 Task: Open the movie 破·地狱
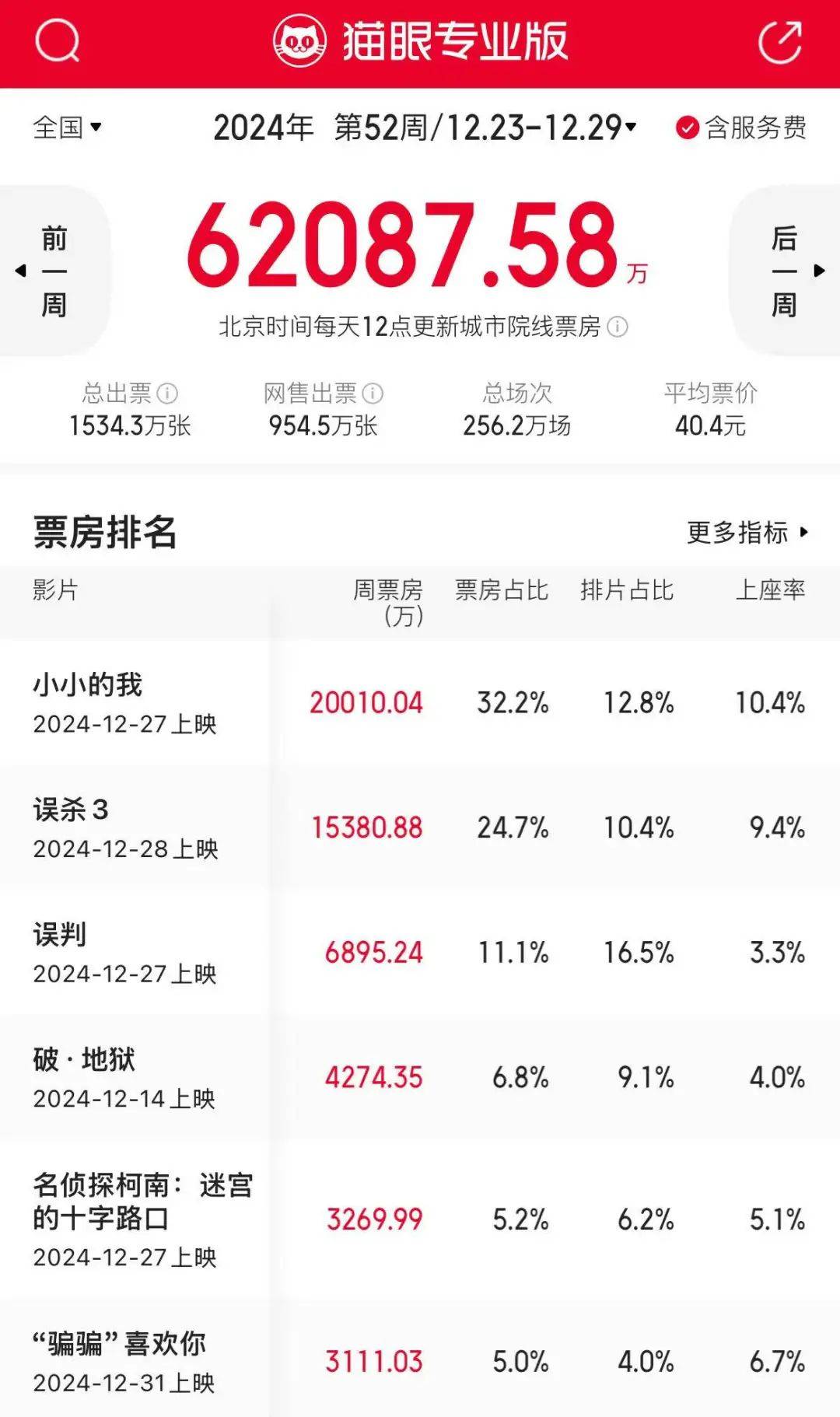tap(420, 1078)
